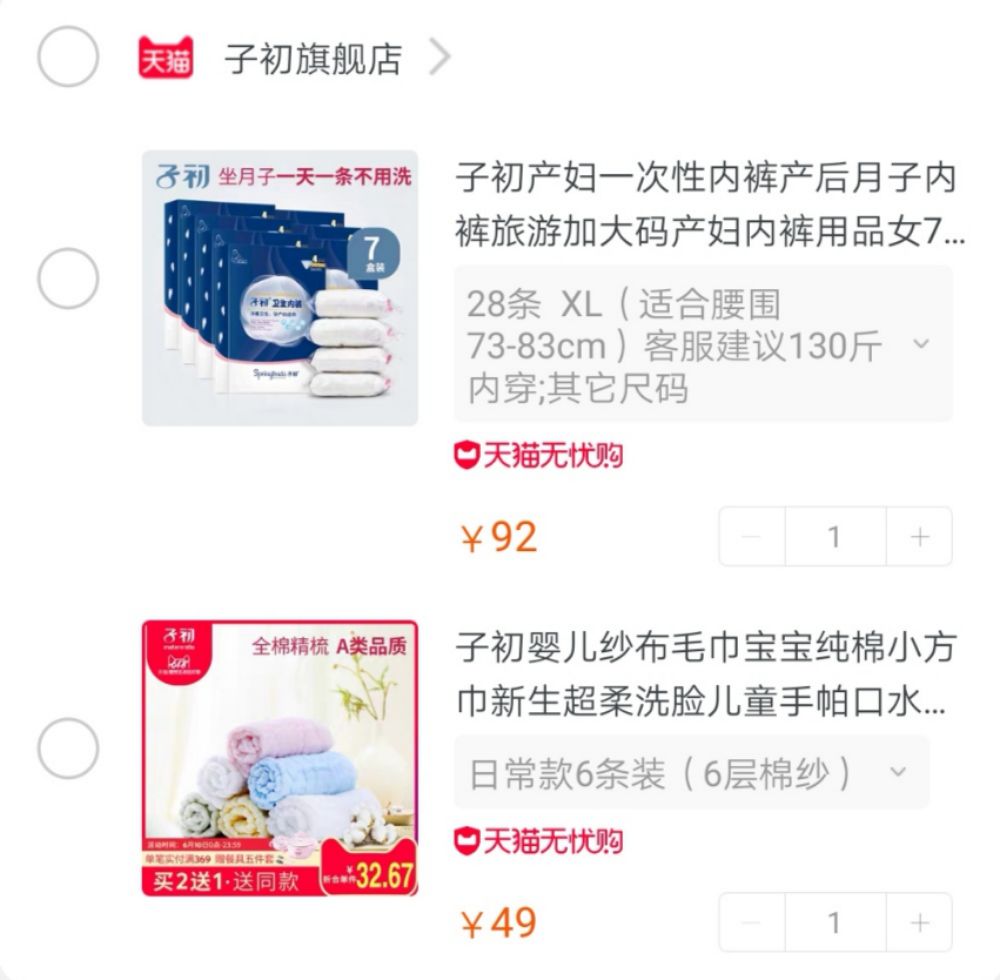Increase quantity of the ¥92 item

(x=919, y=537)
